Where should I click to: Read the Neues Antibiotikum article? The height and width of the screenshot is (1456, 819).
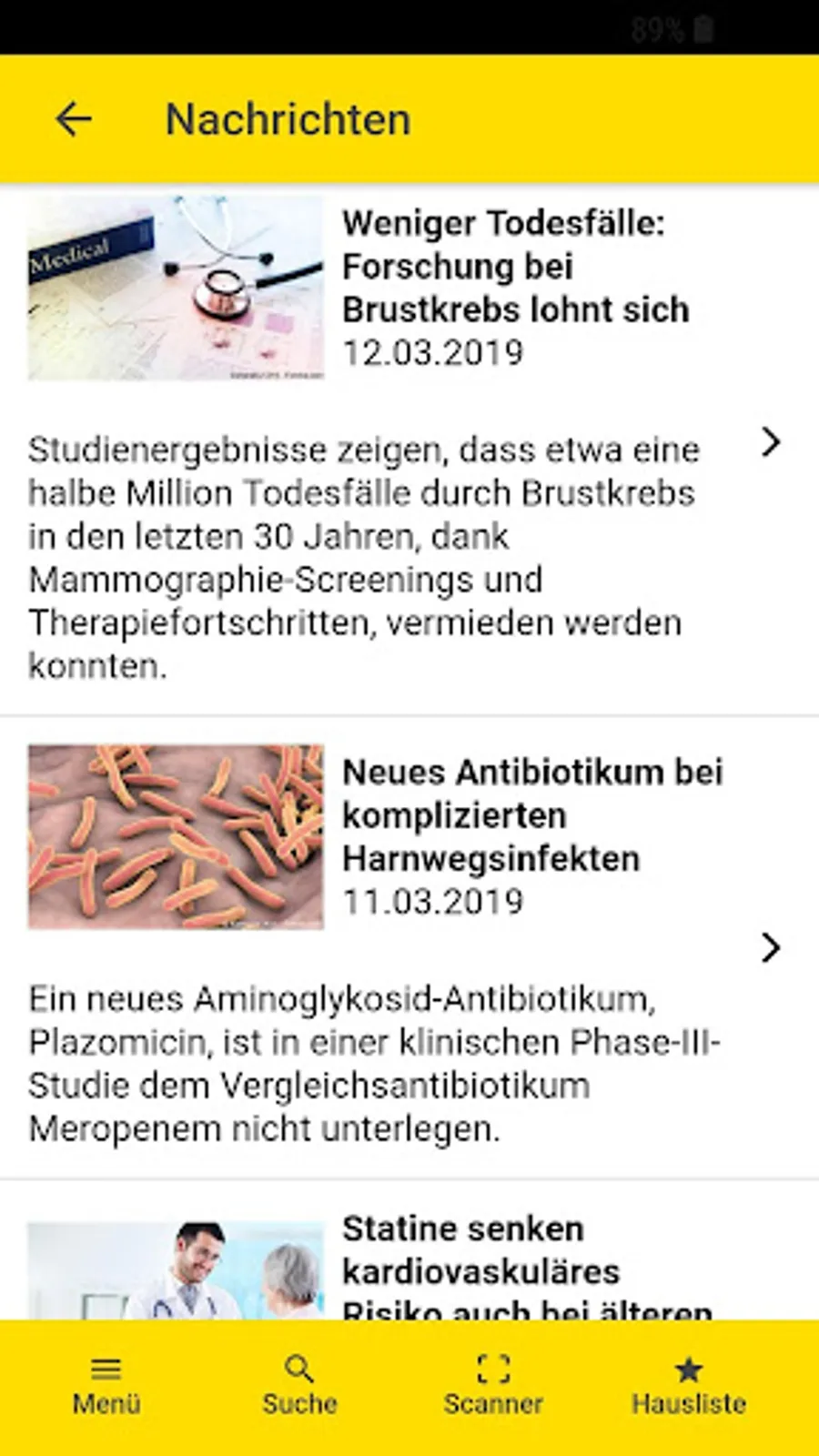[532, 815]
